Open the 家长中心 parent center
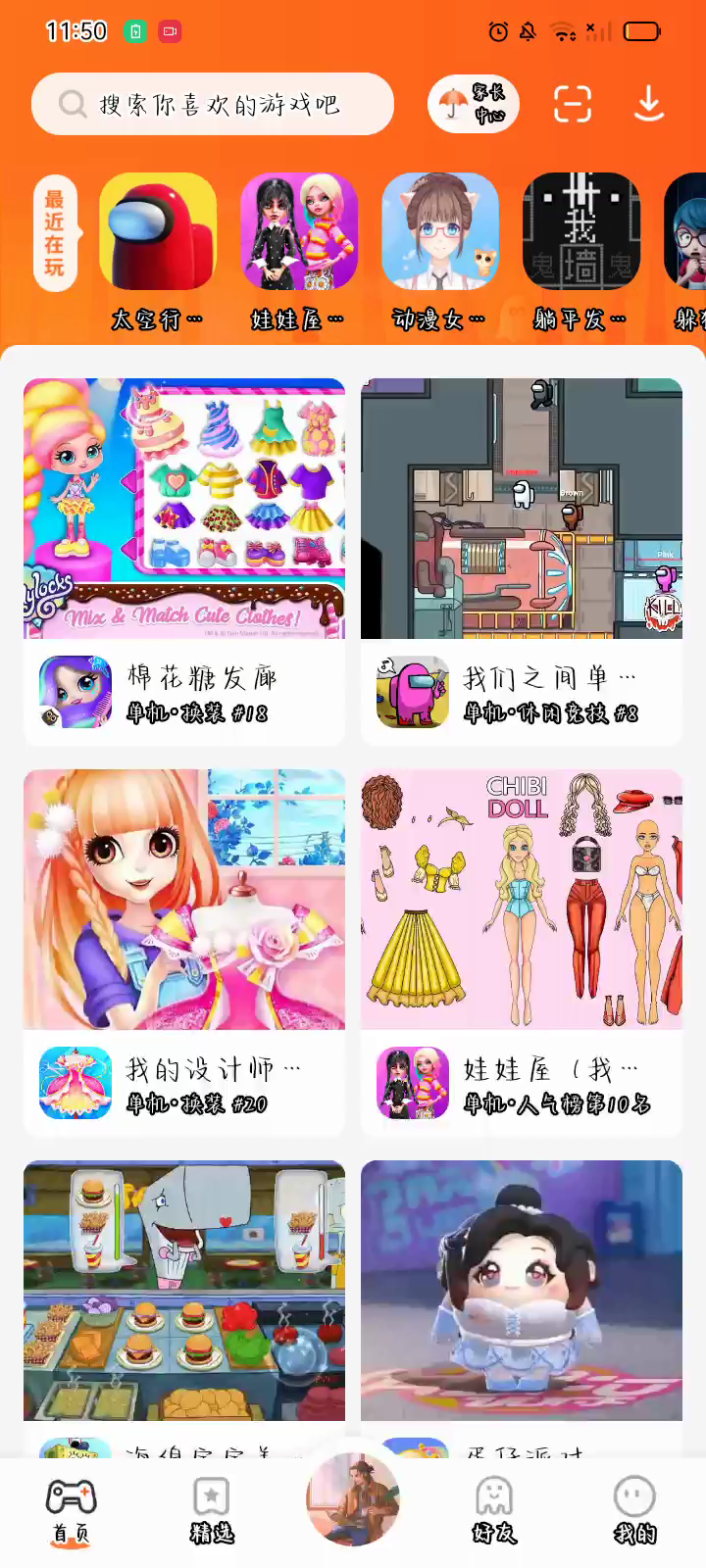The height and width of the screenshot is (1568, 706). 473,104
